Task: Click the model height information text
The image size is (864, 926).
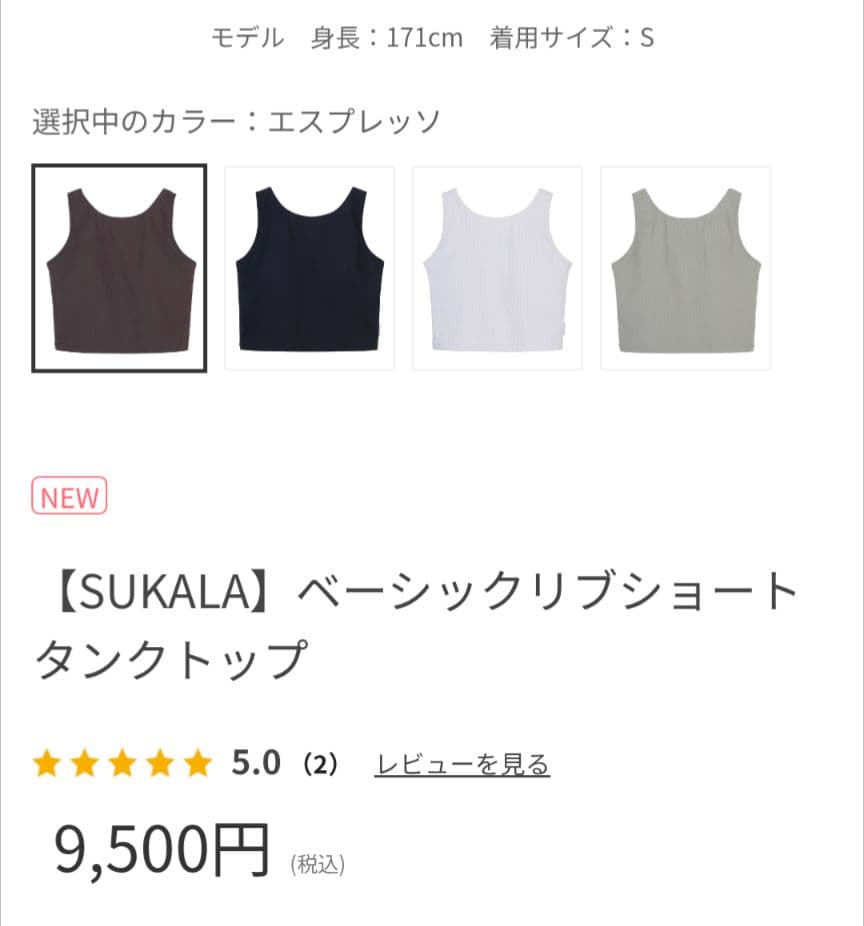Action: [432, 36]
